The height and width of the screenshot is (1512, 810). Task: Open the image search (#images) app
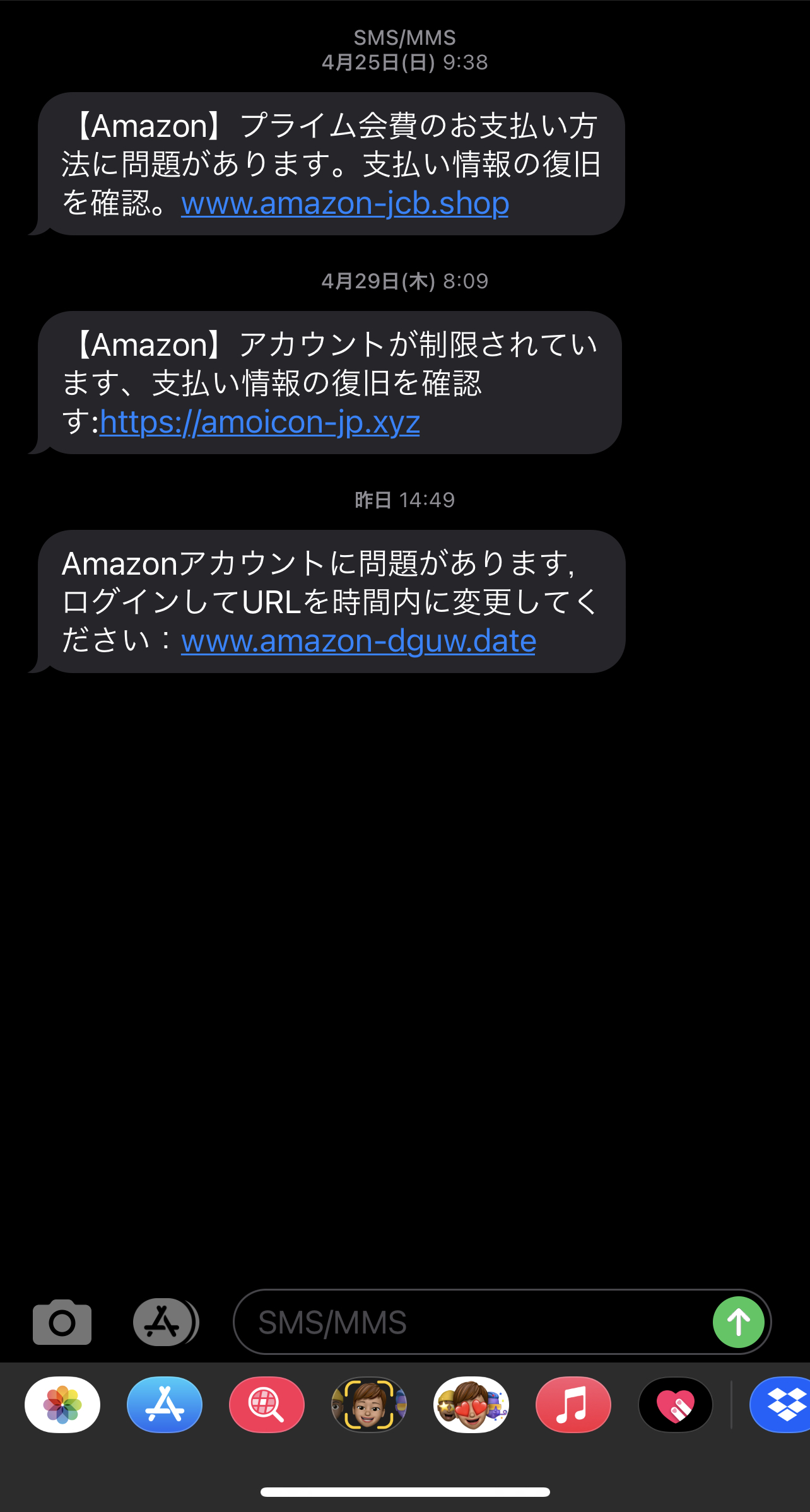pyautogui.click(x=267, y=1405)
